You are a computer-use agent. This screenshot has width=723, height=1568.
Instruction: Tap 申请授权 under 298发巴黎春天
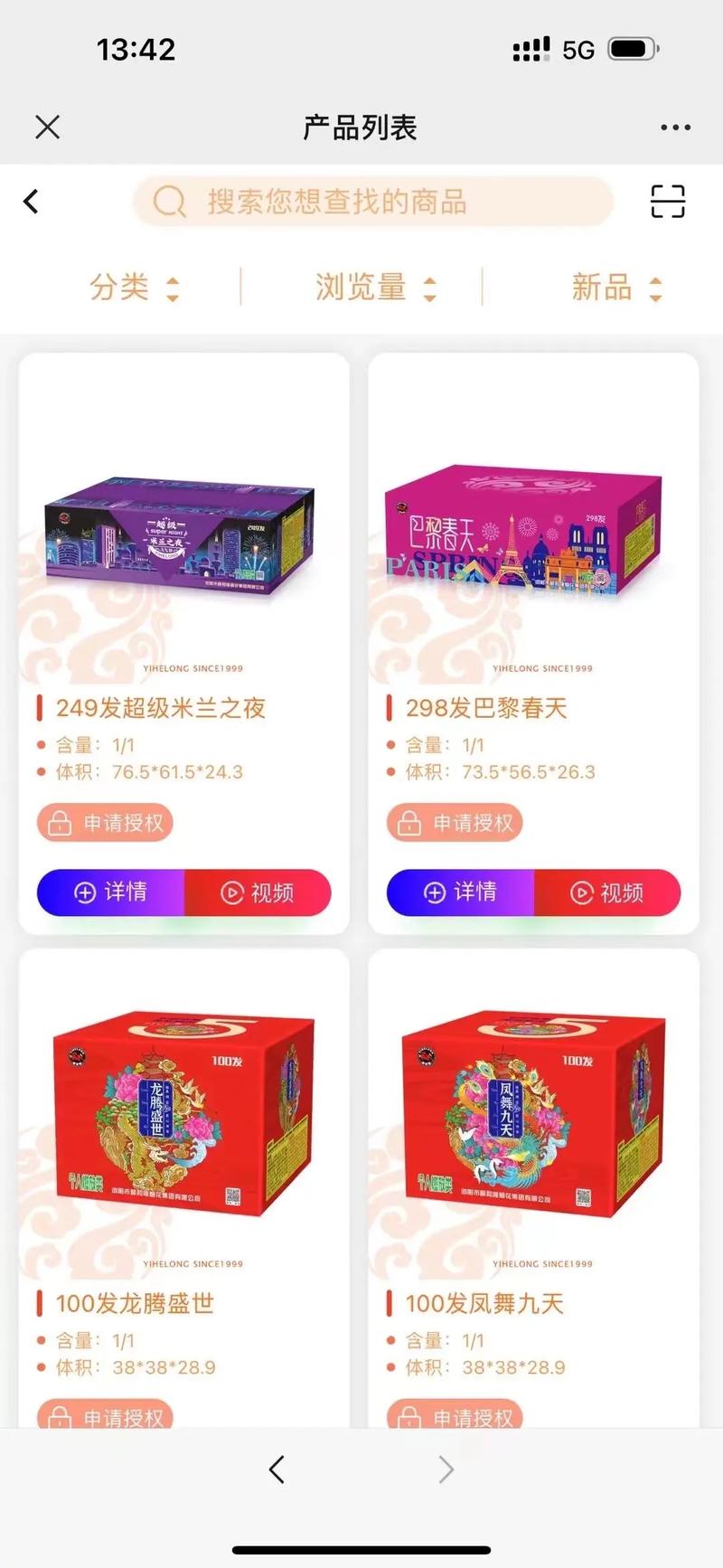(x=454, y=823)
